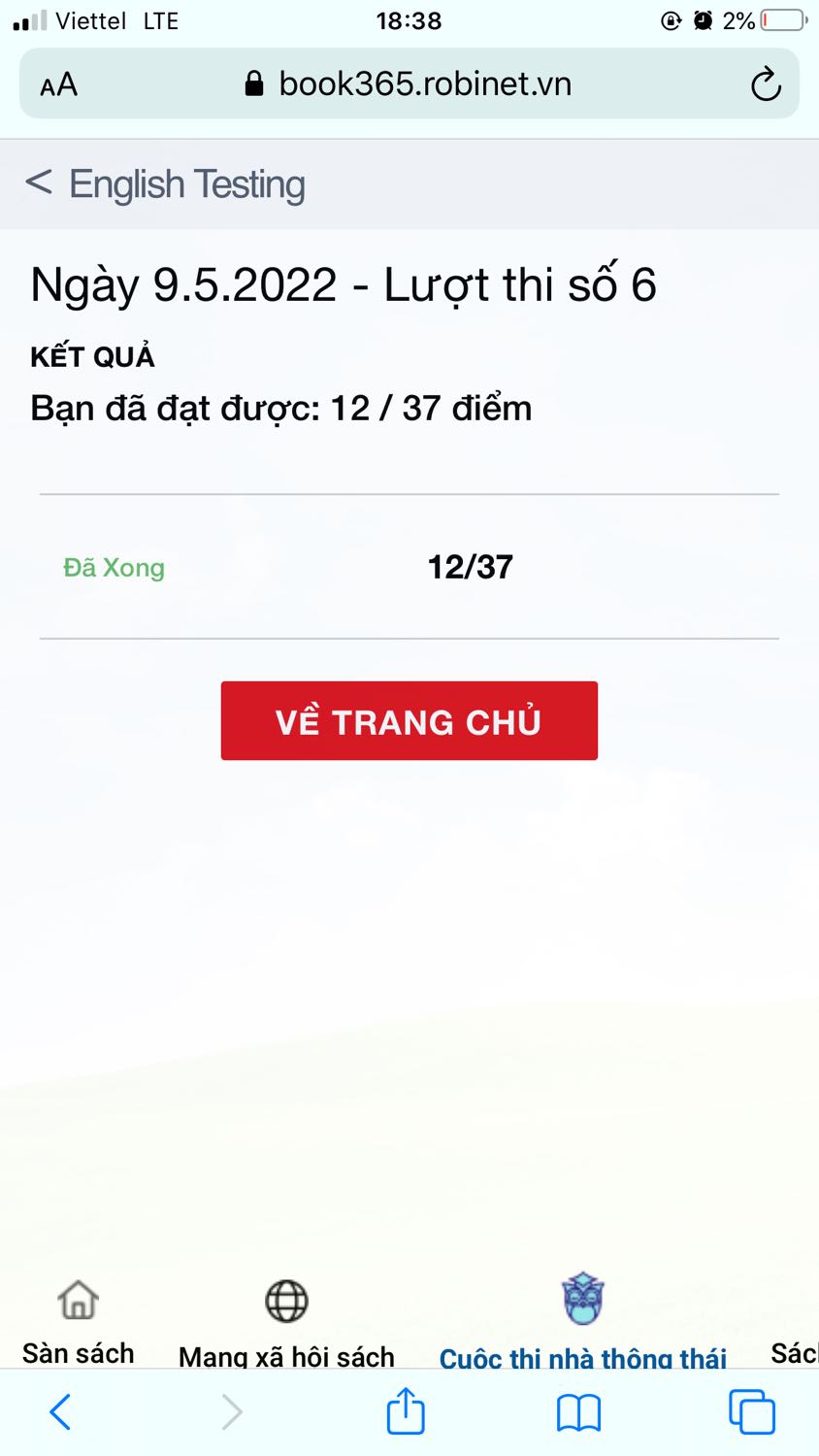Select the Đã Xong status label

tap(114, 568)
